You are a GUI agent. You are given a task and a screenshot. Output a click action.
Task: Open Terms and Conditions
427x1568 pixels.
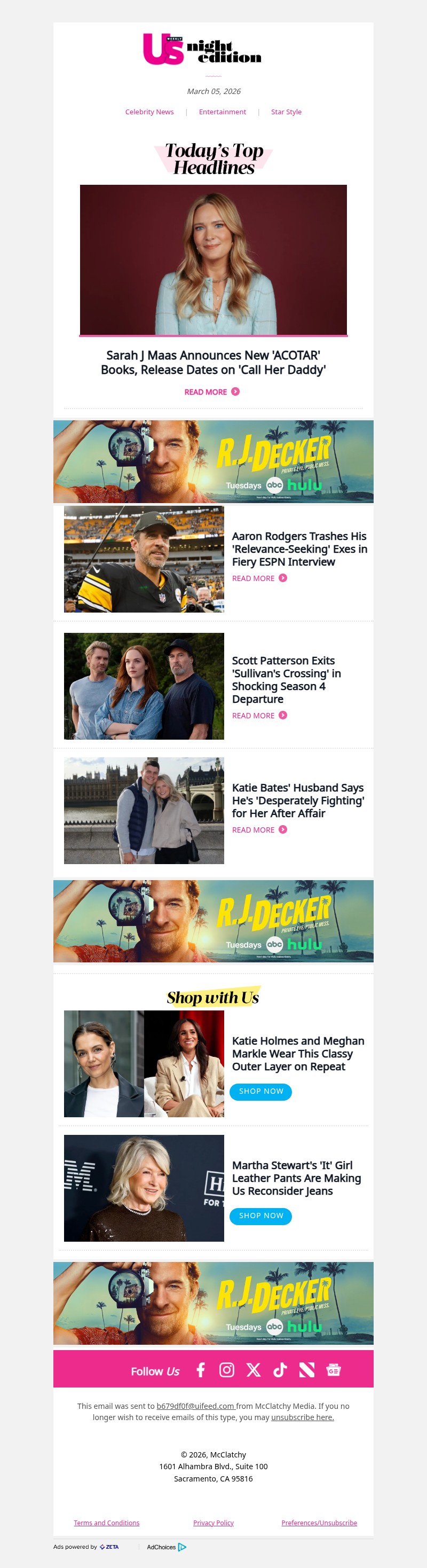pos(106,1523)
